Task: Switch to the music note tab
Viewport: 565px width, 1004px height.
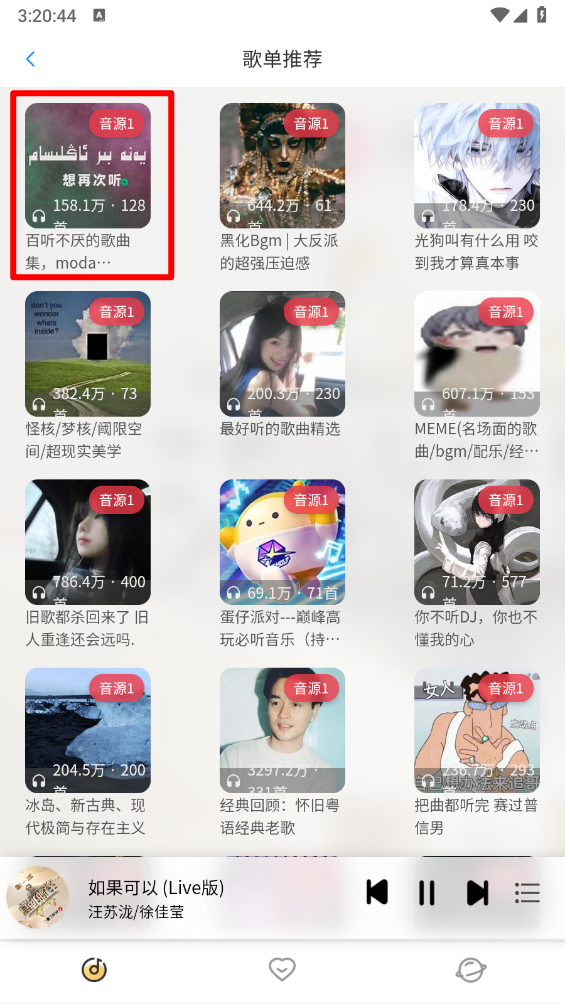Action: pos(94,970)
